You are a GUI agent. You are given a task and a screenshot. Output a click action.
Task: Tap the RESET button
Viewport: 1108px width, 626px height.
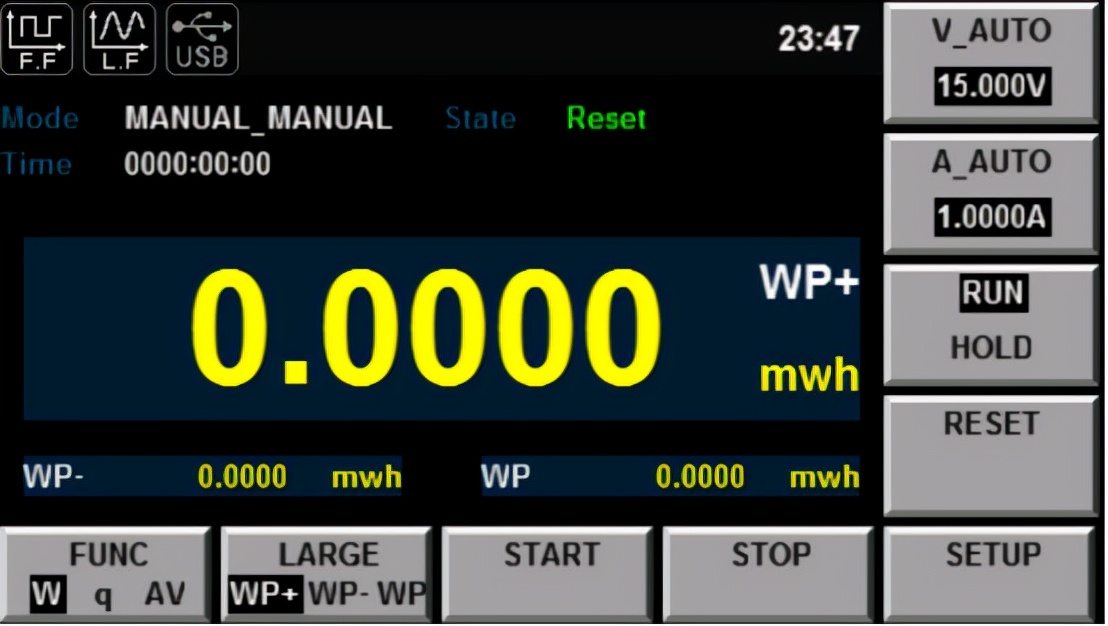(x=990, y=454)
